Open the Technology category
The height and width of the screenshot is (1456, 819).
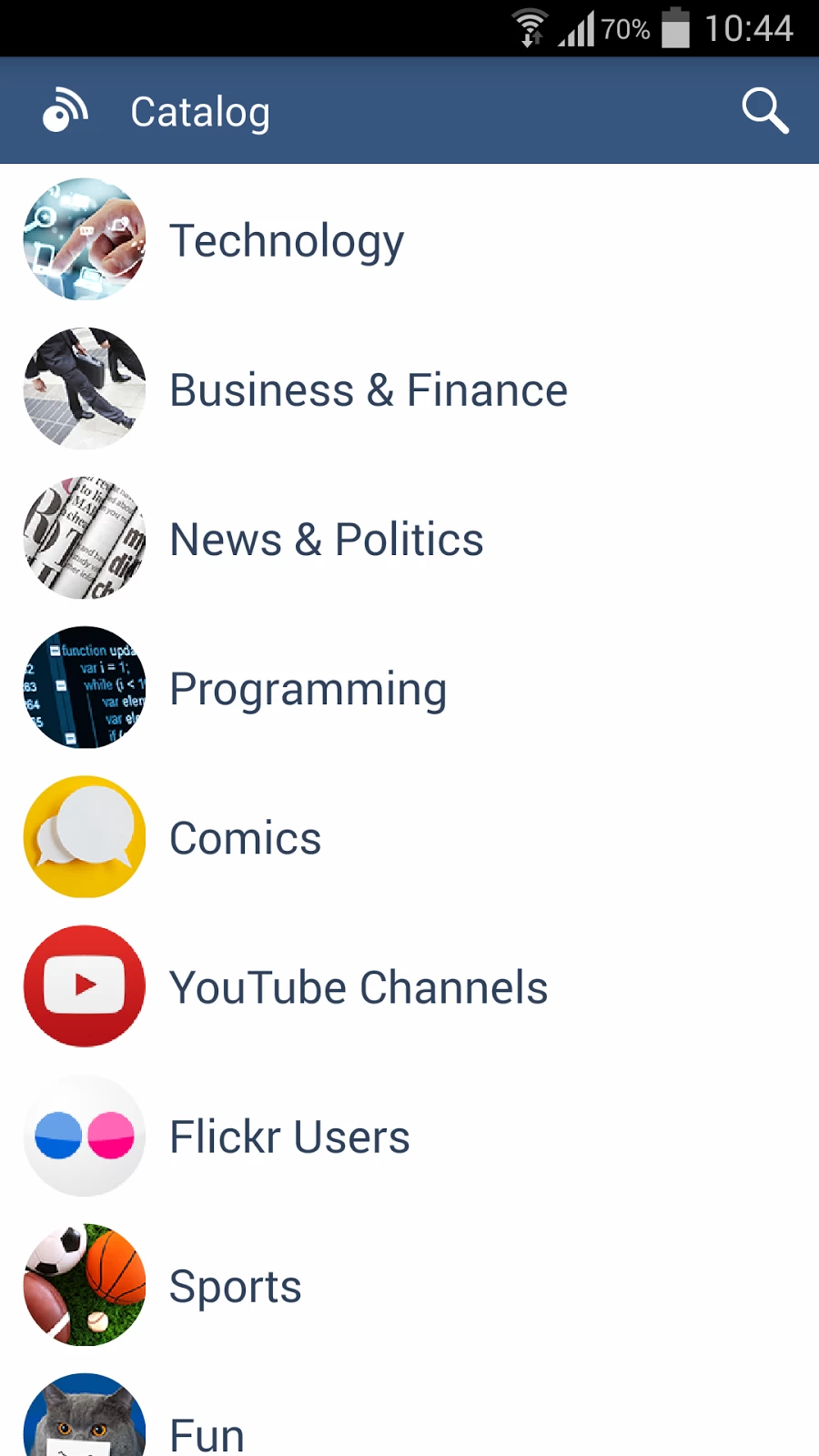pyautogui.click(x=287, y=239)
